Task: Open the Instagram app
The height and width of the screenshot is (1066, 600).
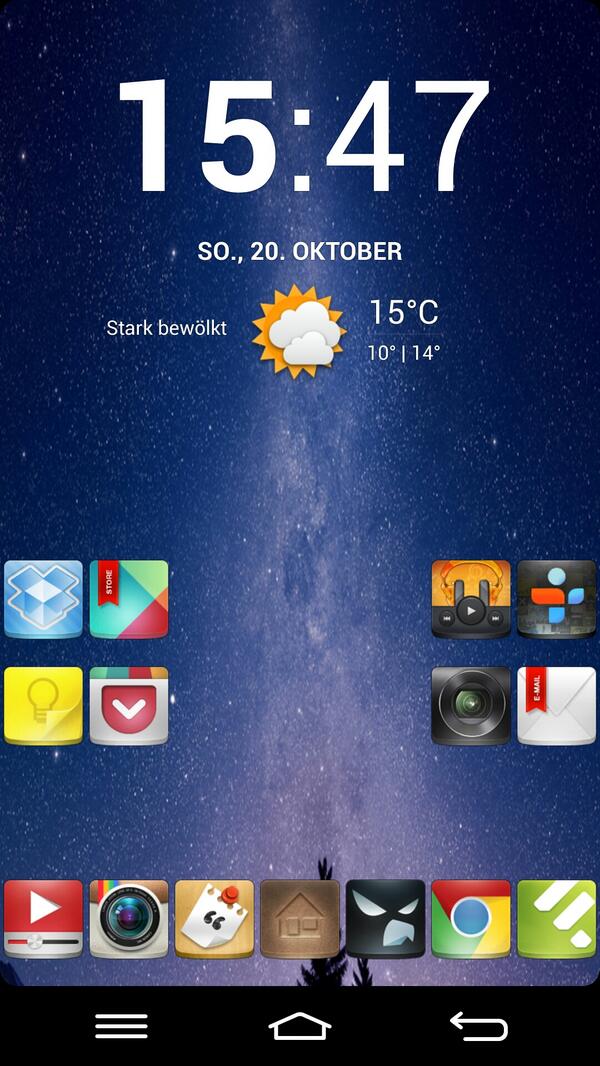Action: 128,919
